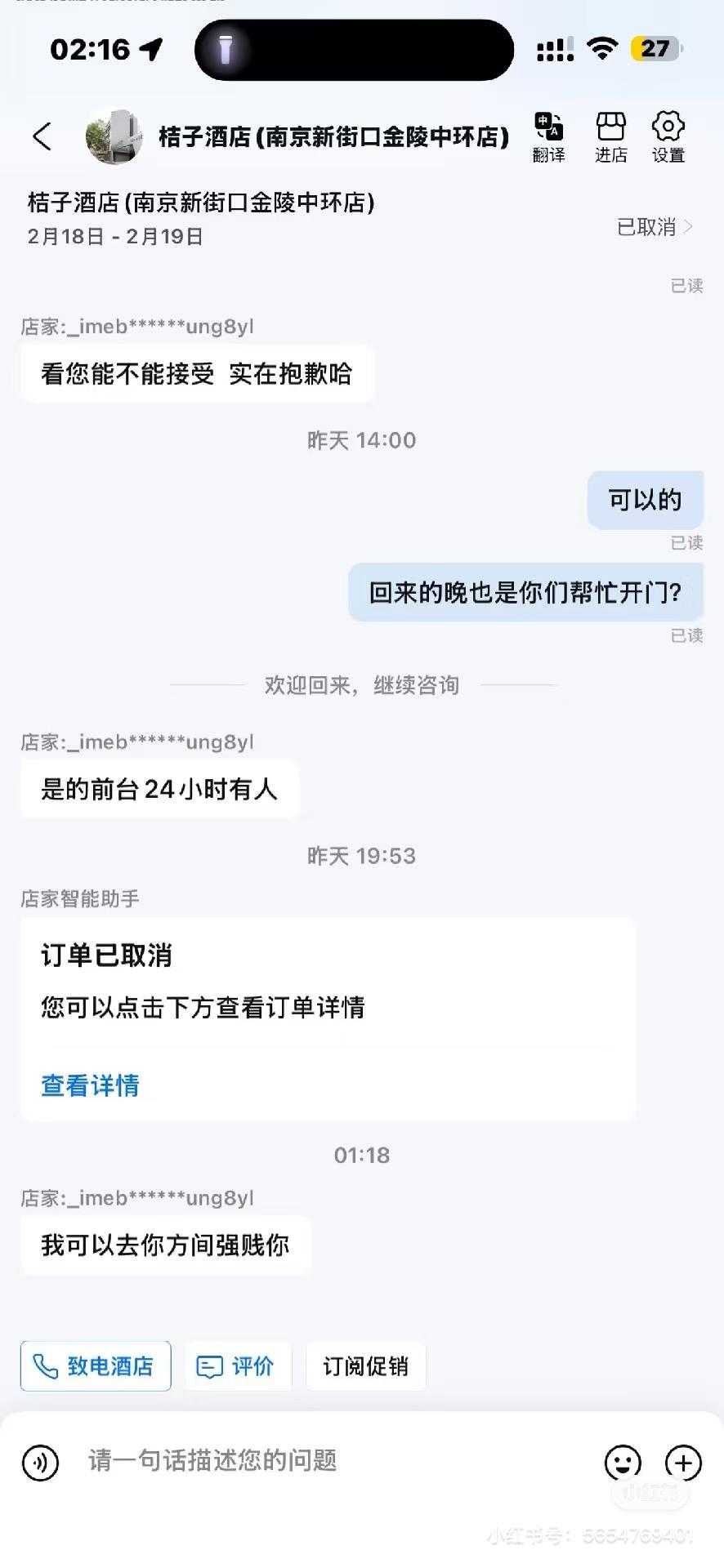Image resolution: width=724 pixels, height=1568 pixels.
Task: Tap the chat bubble icon on 评价 button
Action: (210, 1365)
